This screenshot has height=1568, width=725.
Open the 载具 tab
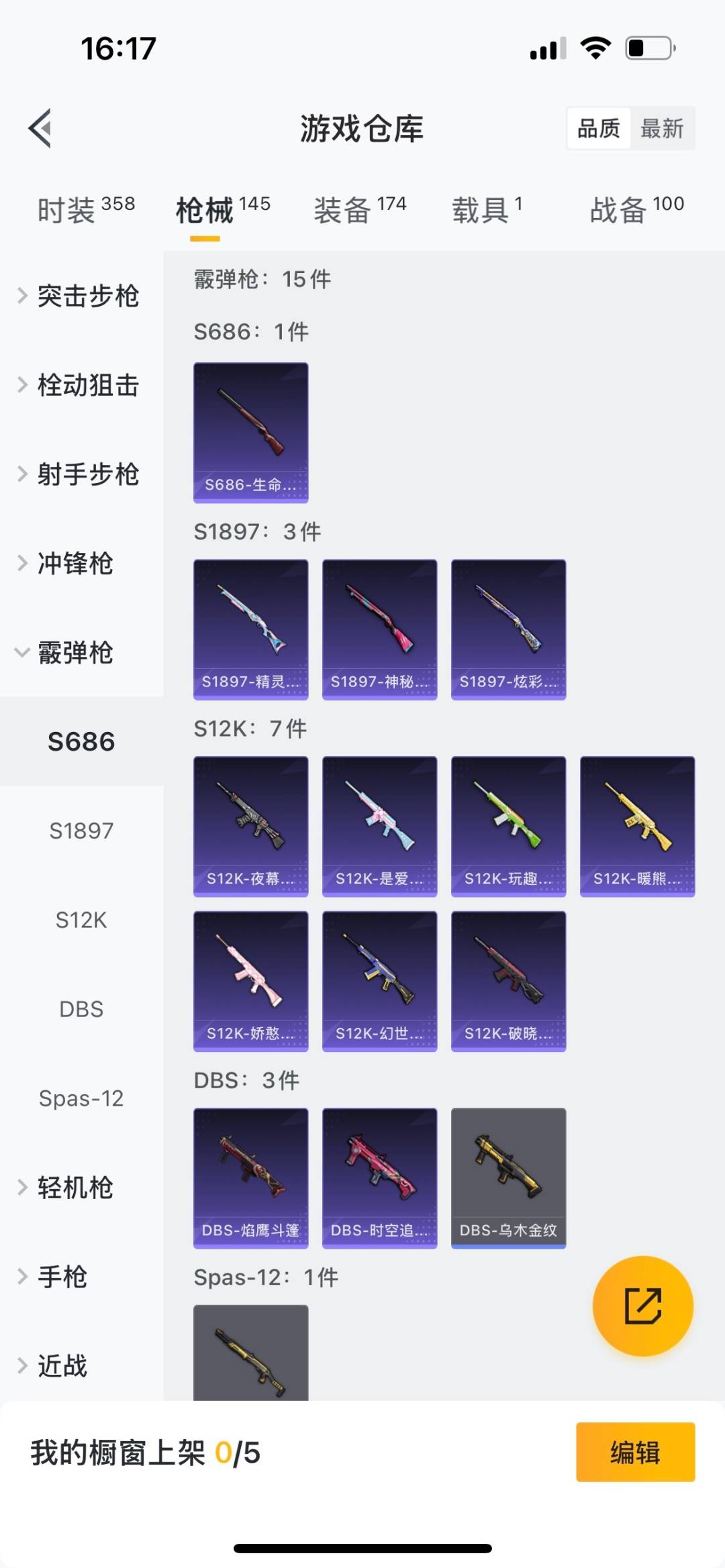tap(487, 210)
